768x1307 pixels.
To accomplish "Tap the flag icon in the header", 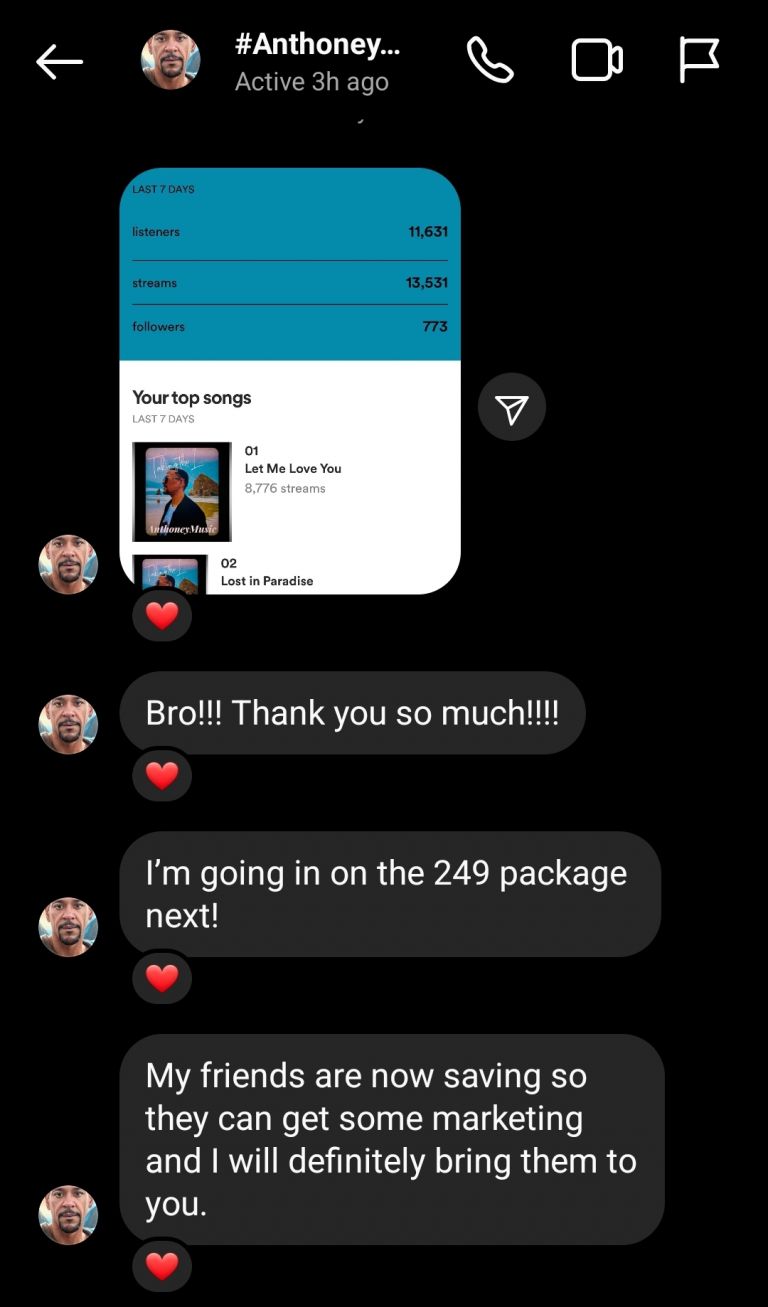I will pyautogui.click(x=699, y=61).
